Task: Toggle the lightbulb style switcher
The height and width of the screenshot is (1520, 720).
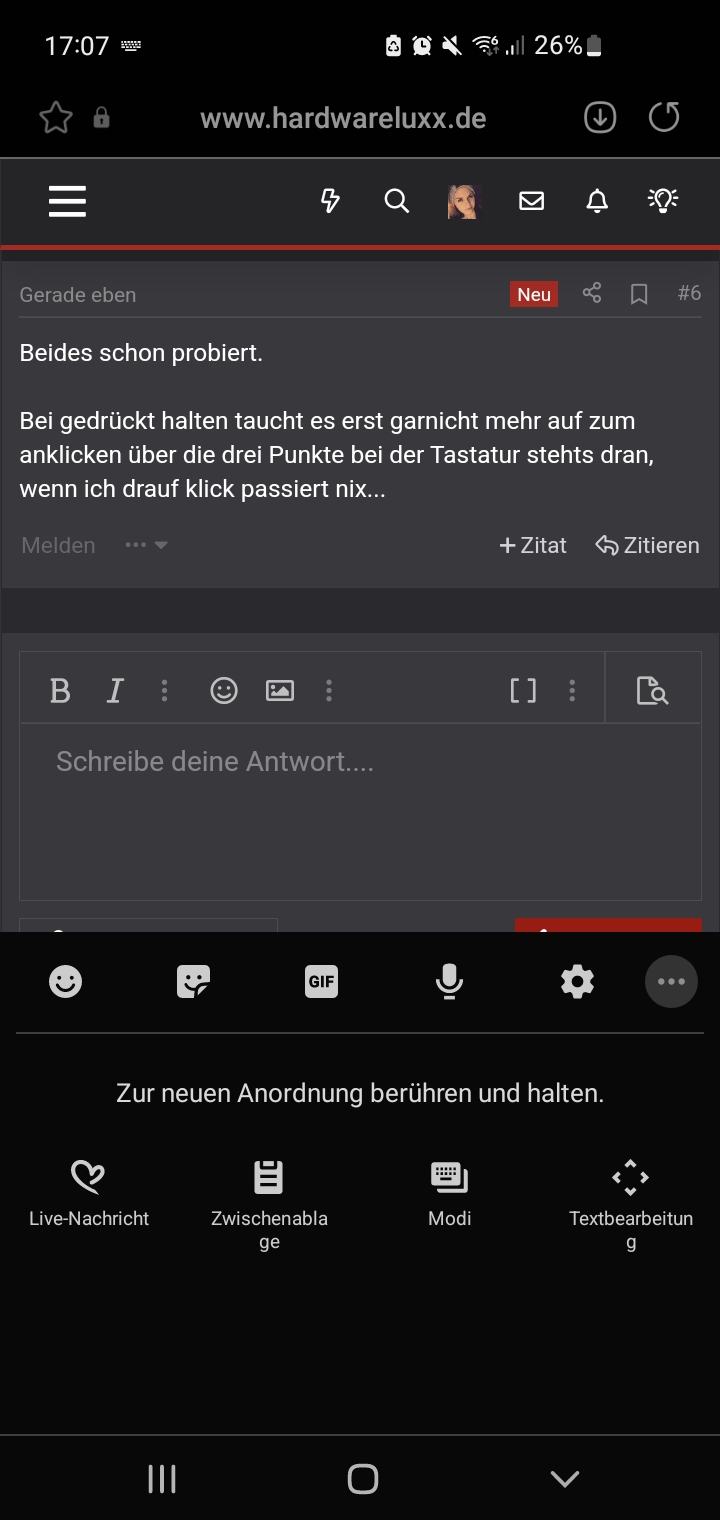Action: click(663, 200)
